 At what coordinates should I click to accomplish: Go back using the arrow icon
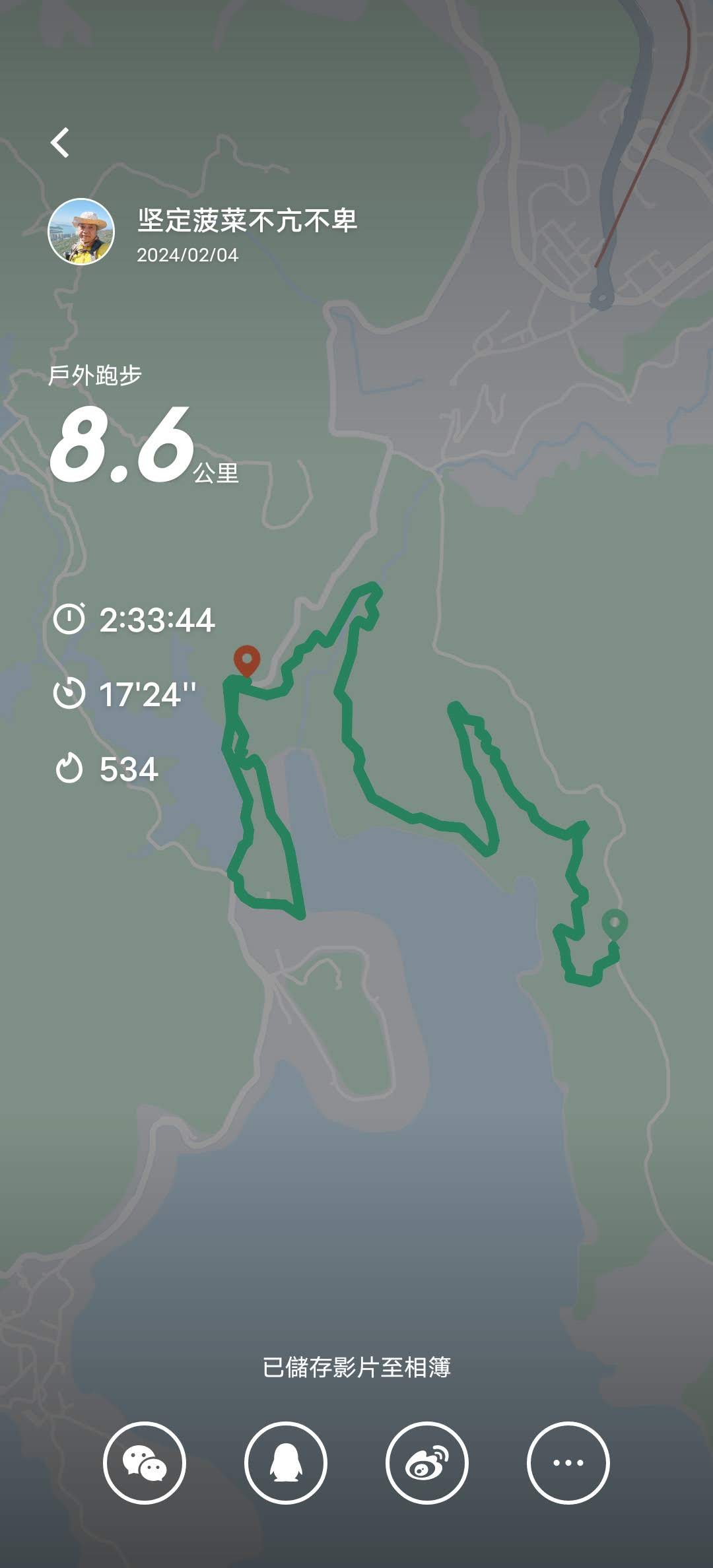click(60, 143)
